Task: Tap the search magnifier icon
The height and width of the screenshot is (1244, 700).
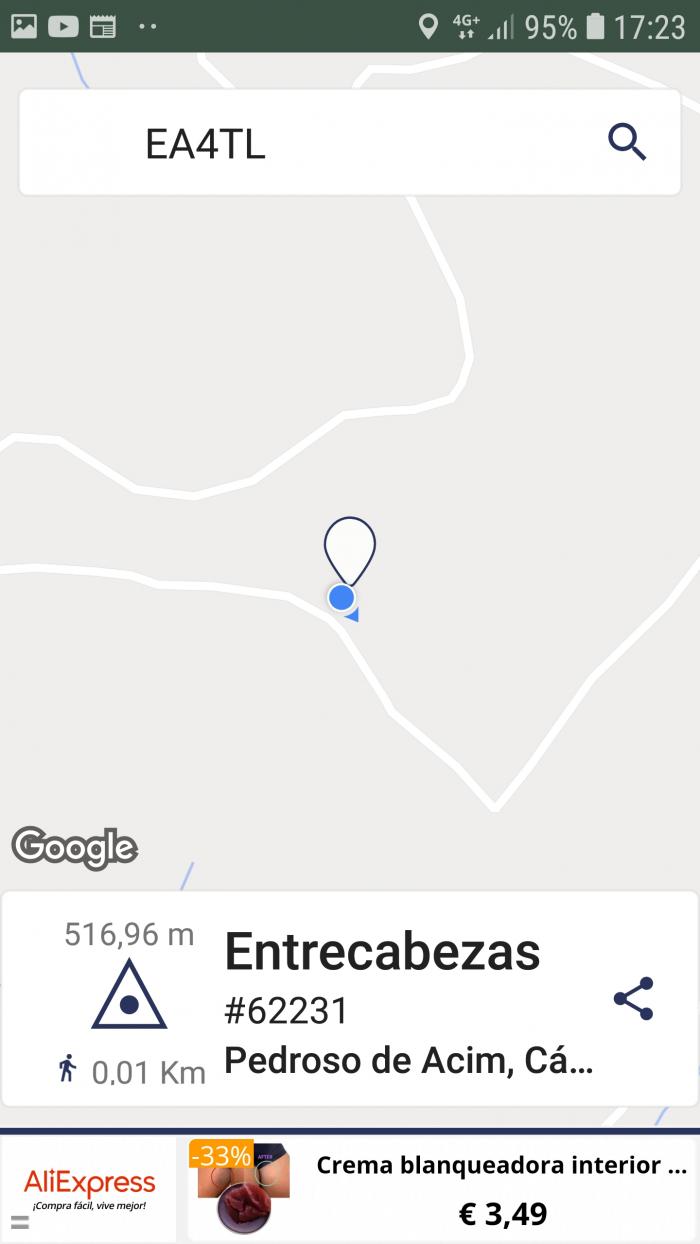Action: [627, 142]
